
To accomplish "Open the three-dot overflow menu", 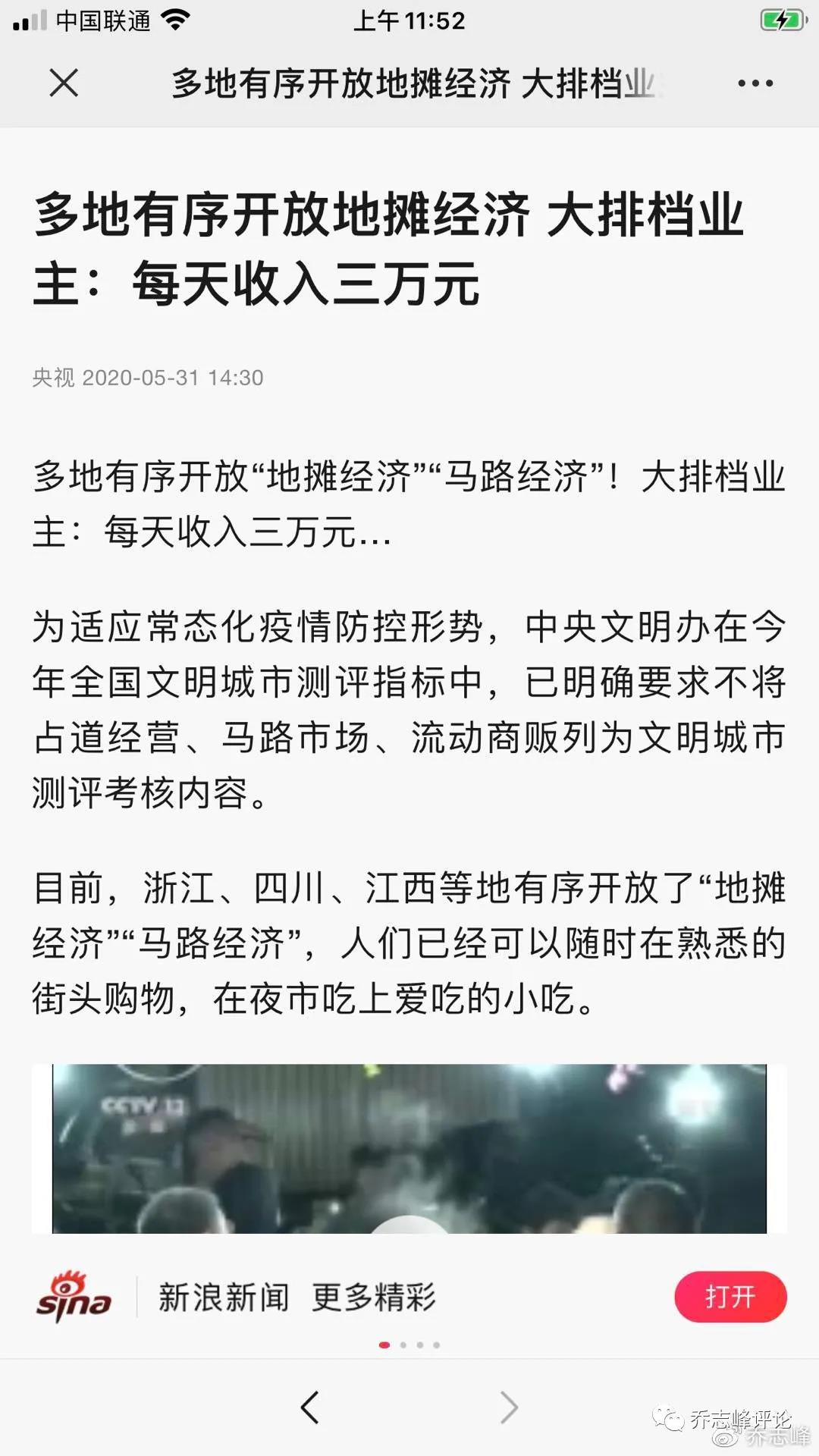I will pos(755,83).
